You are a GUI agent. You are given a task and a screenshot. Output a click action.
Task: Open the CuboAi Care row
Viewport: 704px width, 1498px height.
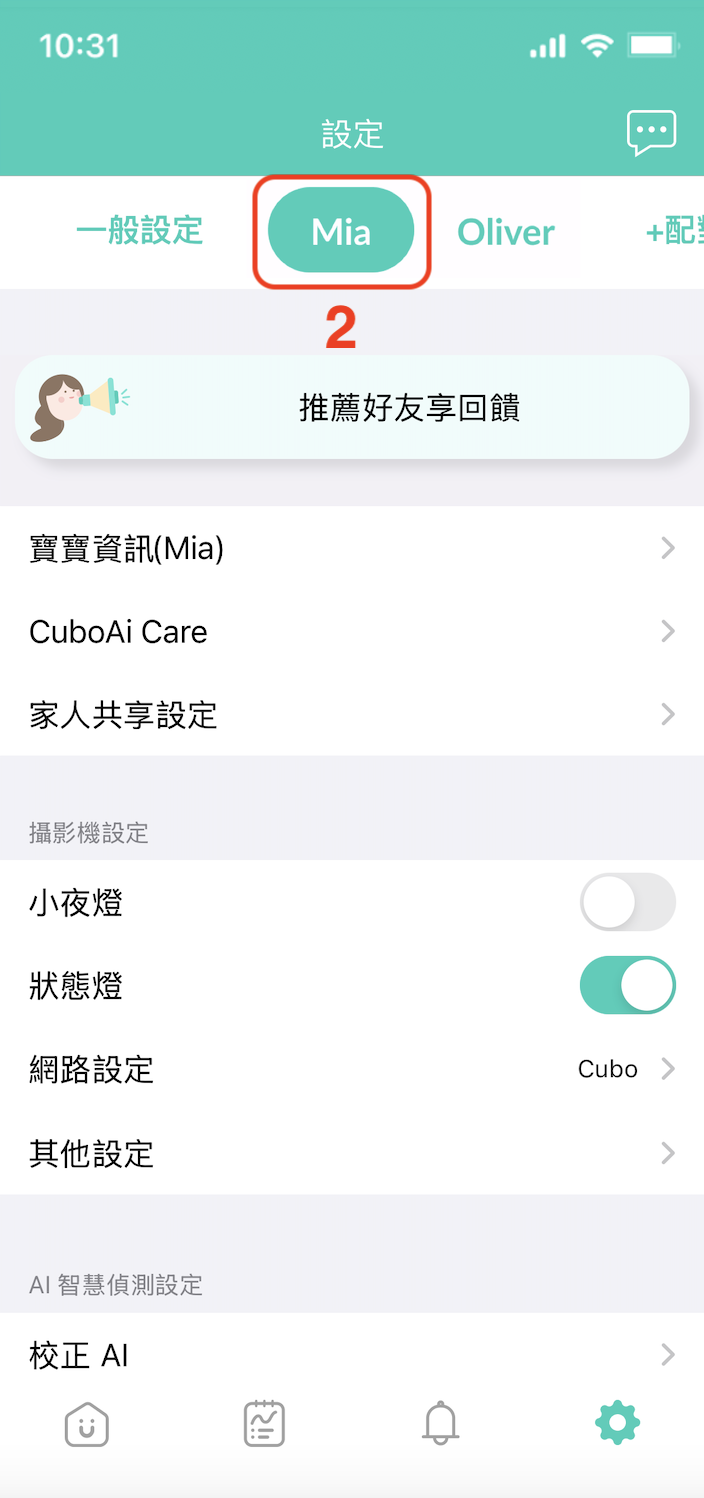[352, 631]
